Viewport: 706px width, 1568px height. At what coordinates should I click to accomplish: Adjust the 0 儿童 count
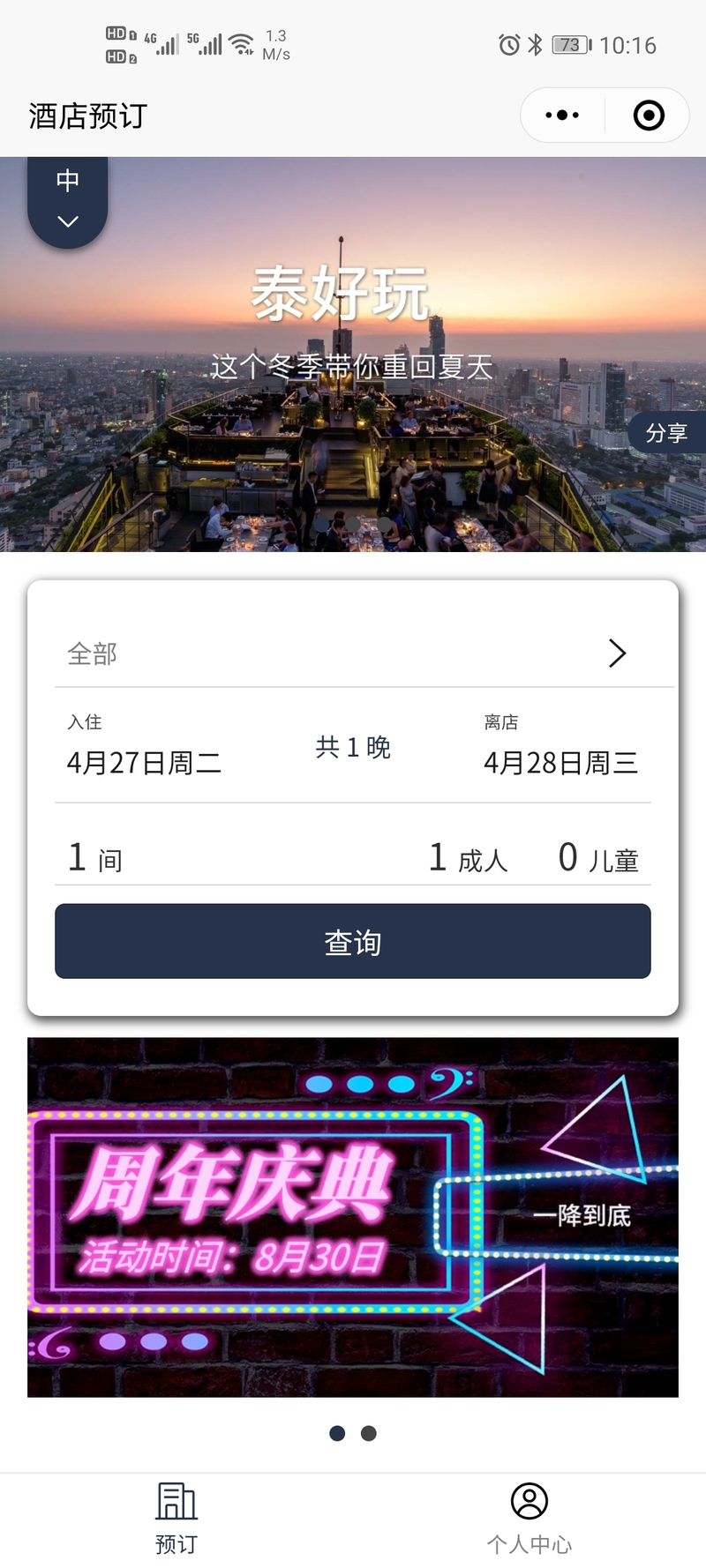click(598, 858)
